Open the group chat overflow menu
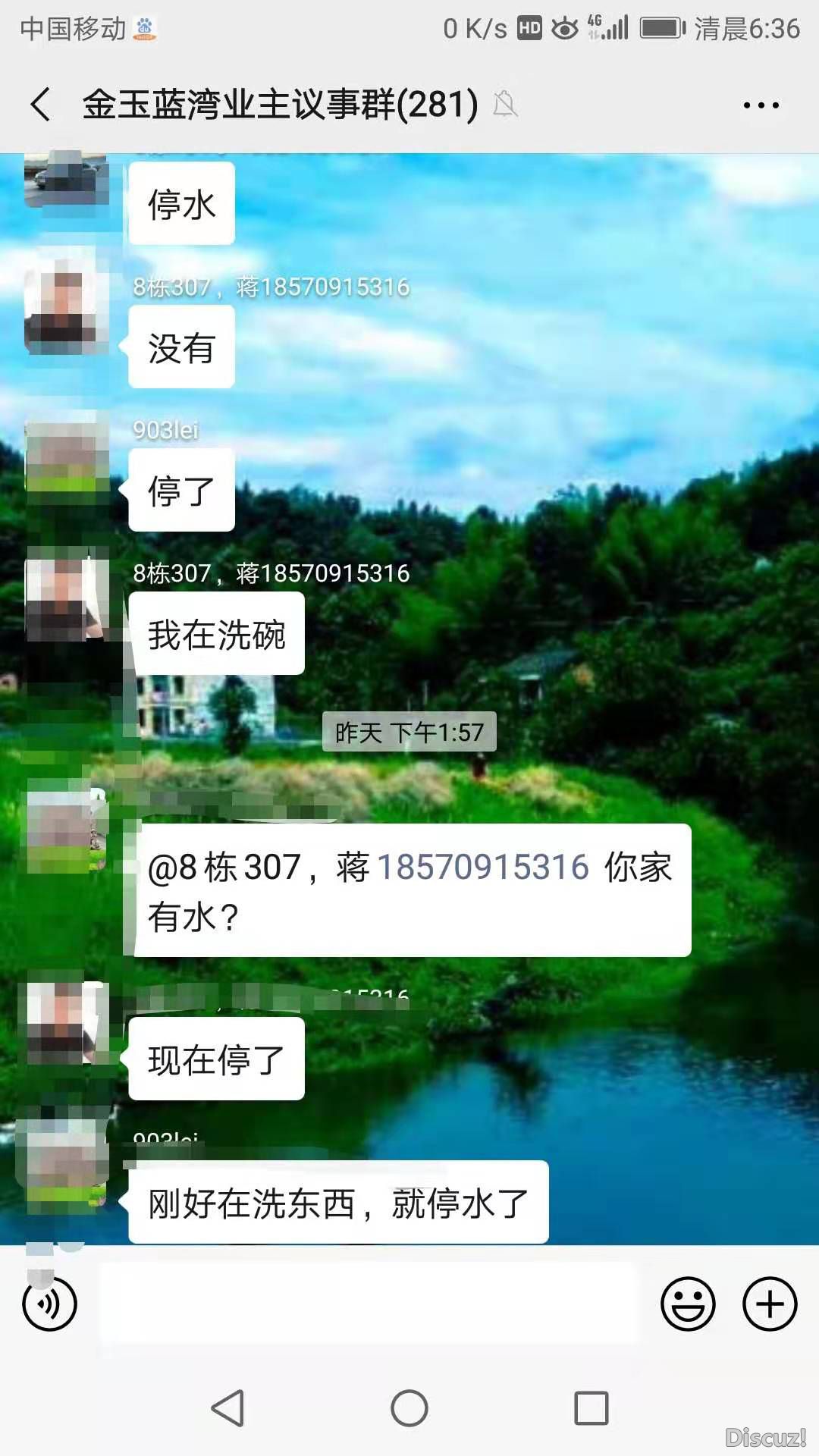This screenshot has height=1456, width=819. click(x=761, y=105)
